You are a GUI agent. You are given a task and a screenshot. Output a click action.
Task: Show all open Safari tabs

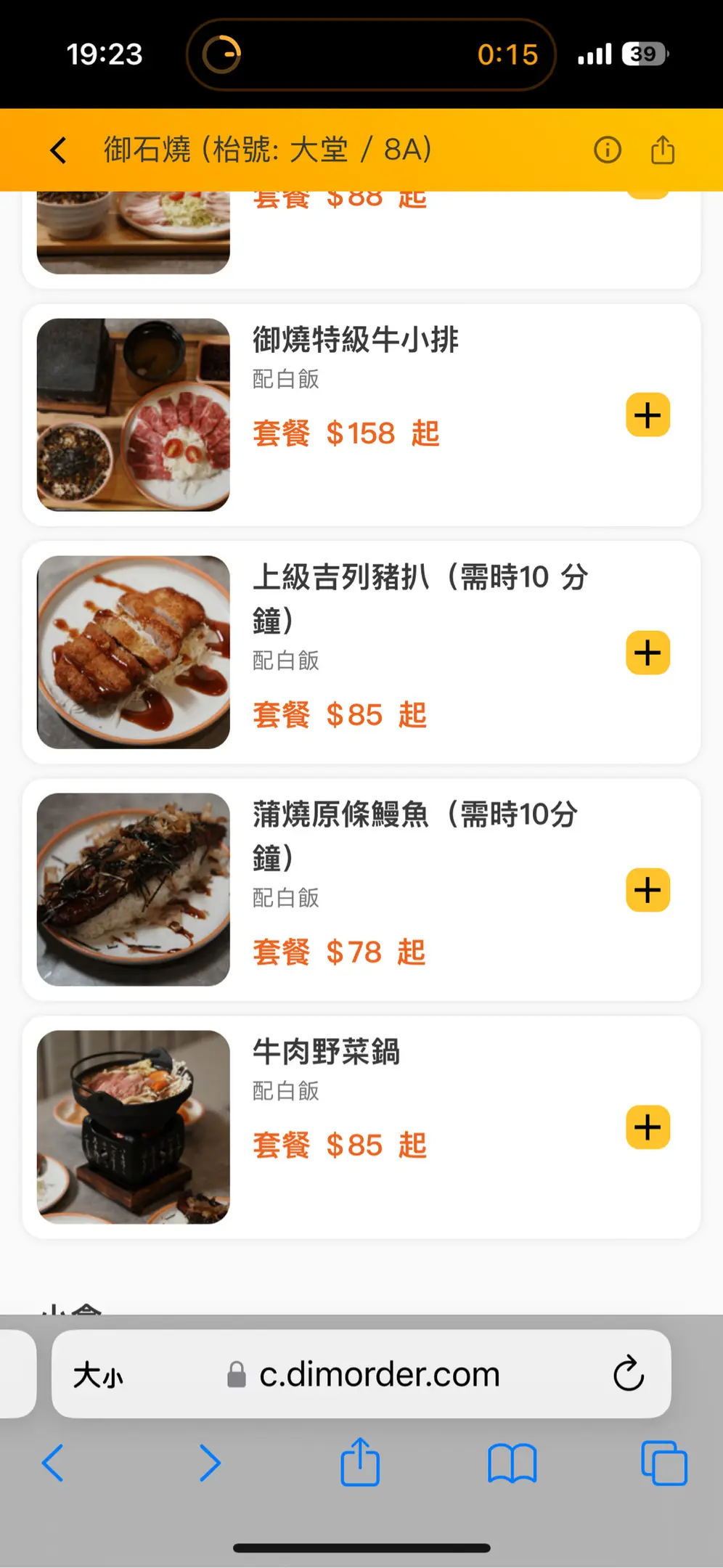click(x=663, y=1463)
